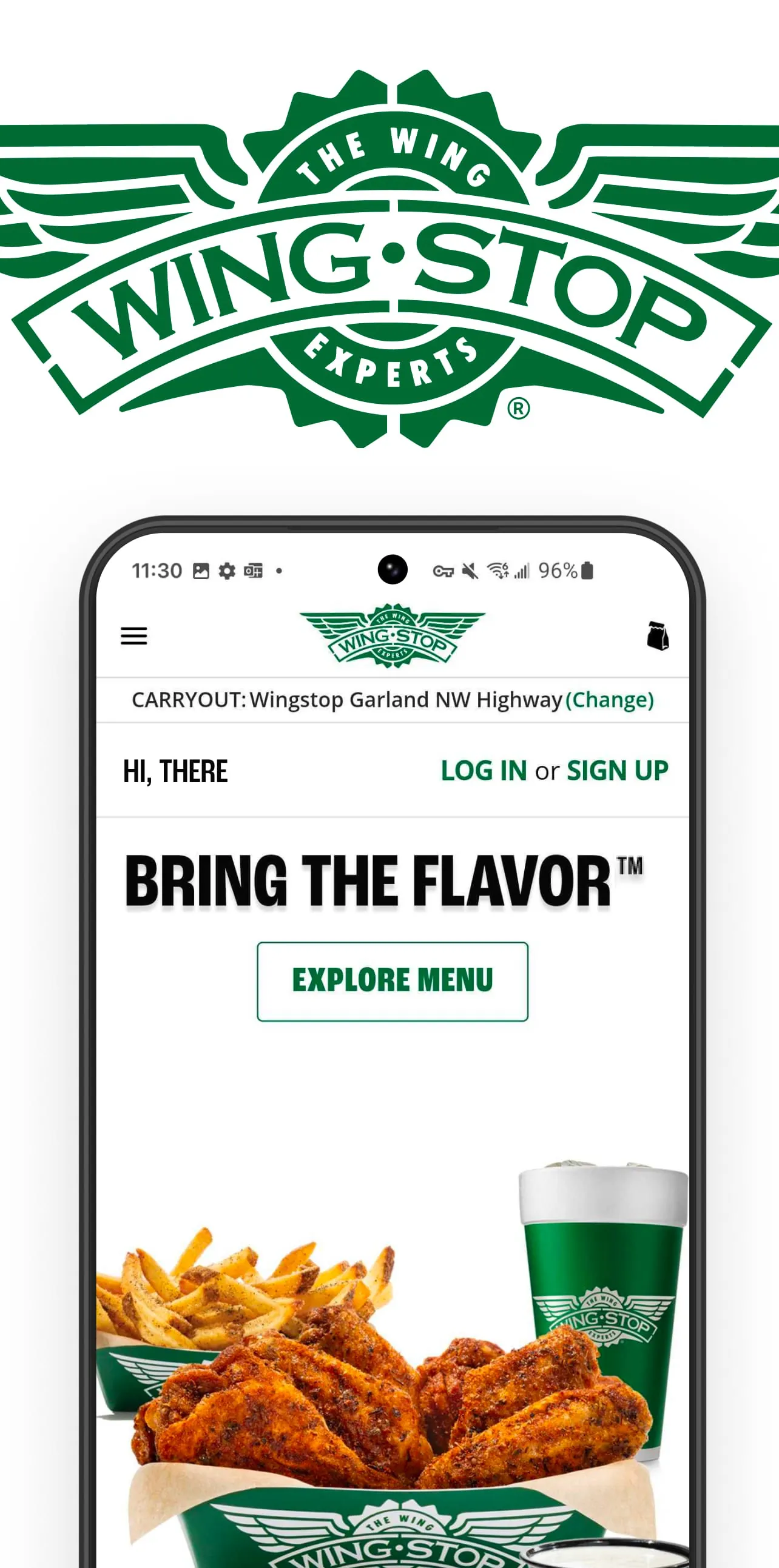Tap the CARRYOUT: Wingstop Garland NW Highway bar
Screen dimensions: 779x1568
341,700
